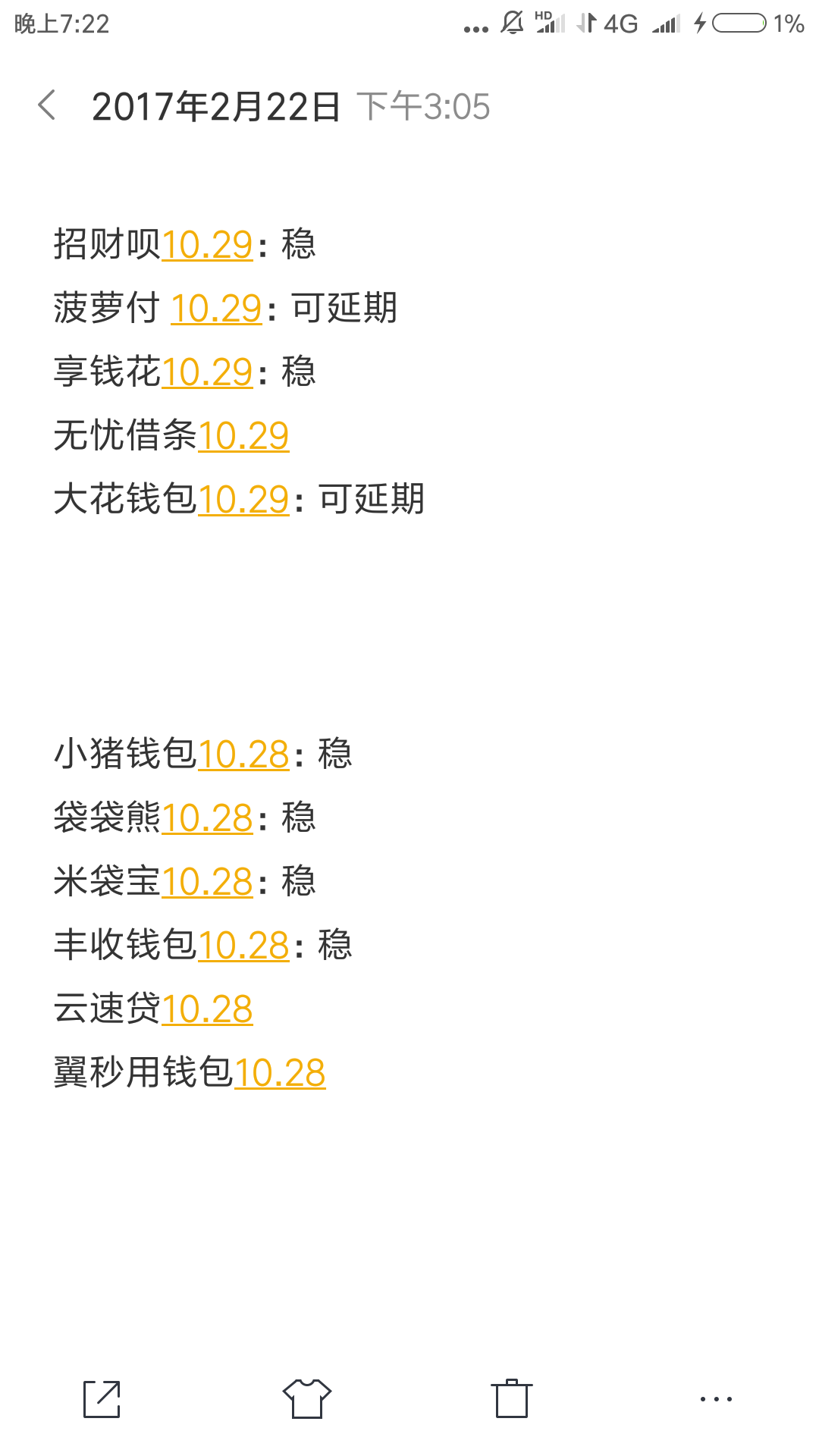Image resolution: width=819 pixels, height=1456 pixels.
Task: Share this note
Action: tap(102, 1399)
